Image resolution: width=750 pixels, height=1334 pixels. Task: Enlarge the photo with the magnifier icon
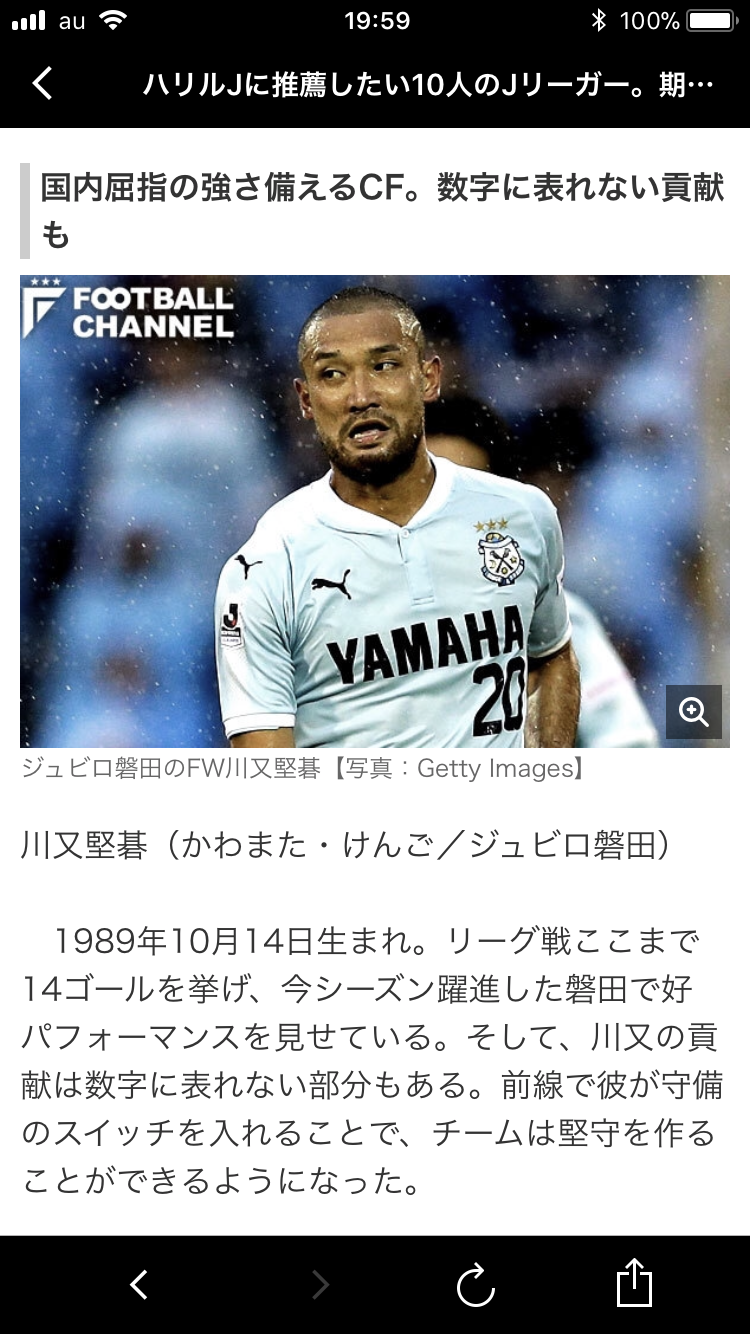click(693, 712)
